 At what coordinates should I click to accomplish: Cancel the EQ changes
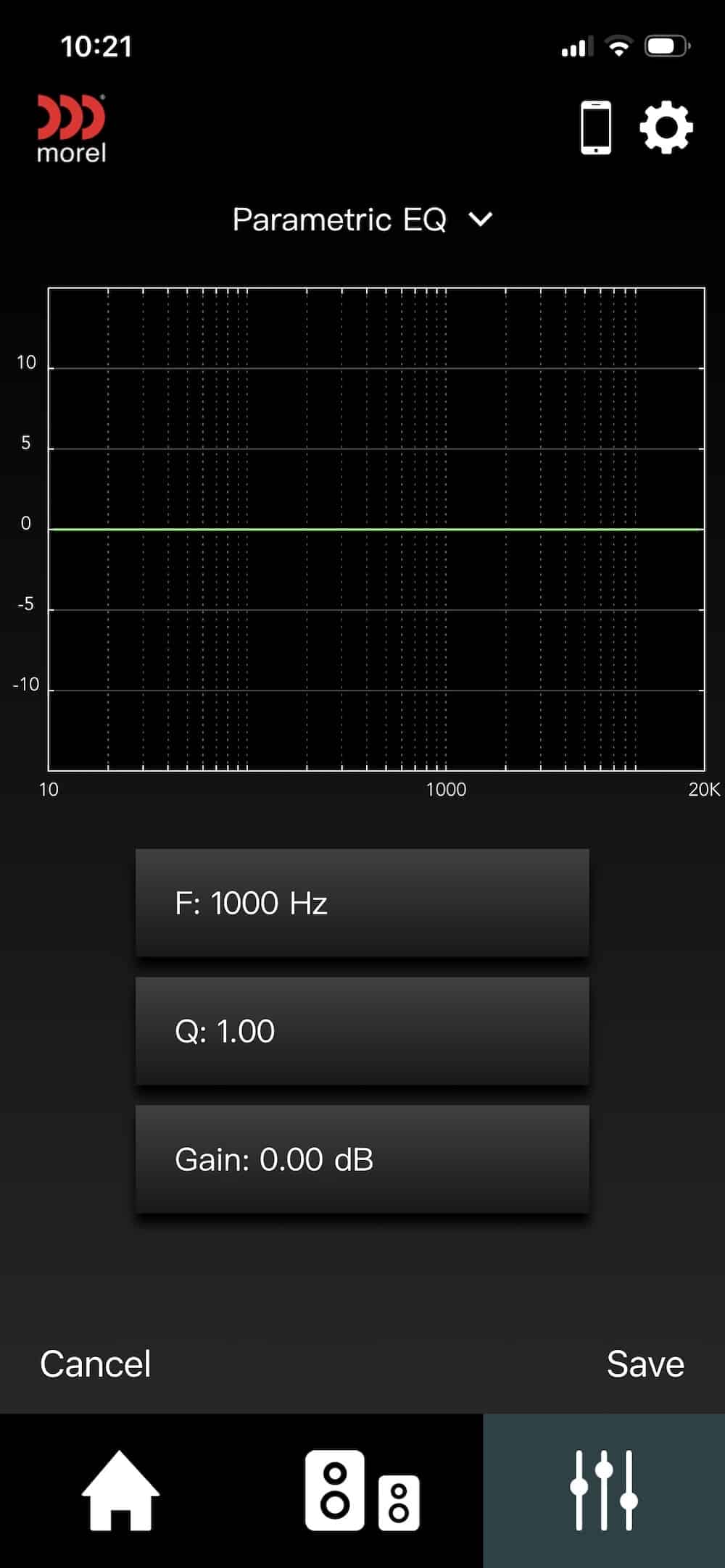(96, 1364)
